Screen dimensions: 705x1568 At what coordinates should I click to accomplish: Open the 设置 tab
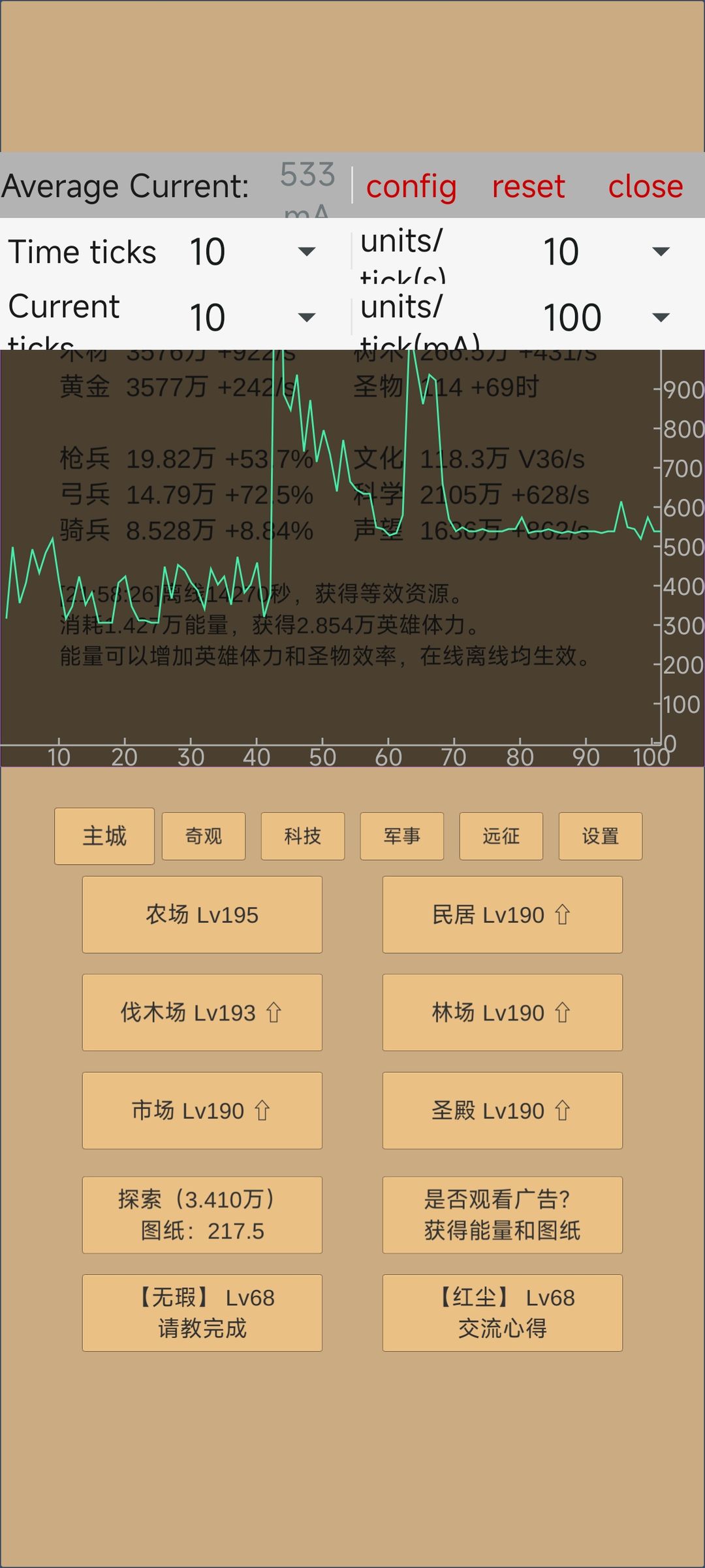point(600,837)
